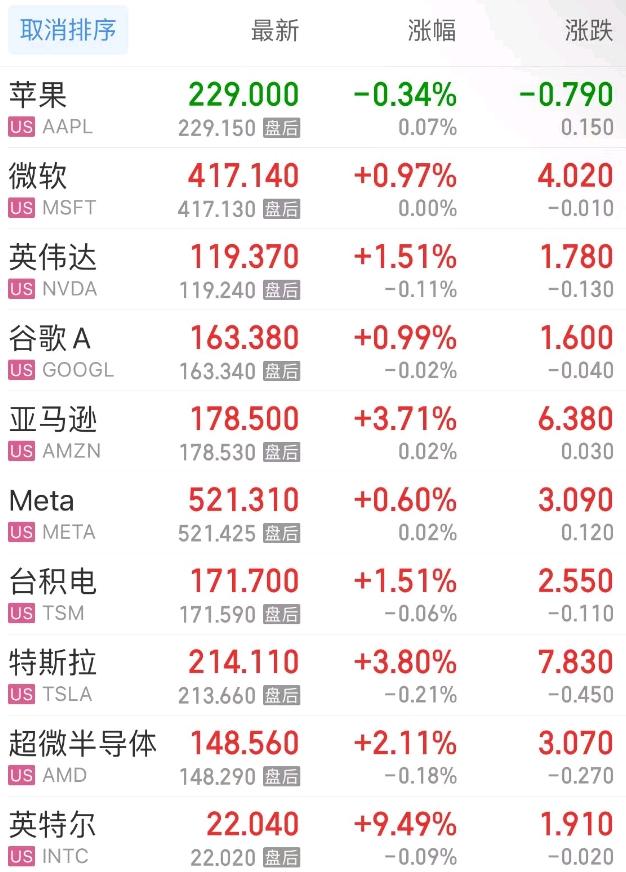This screenshot has width=626, height=872.
Task: Tap the 取消排序 button
Action: 68,30
